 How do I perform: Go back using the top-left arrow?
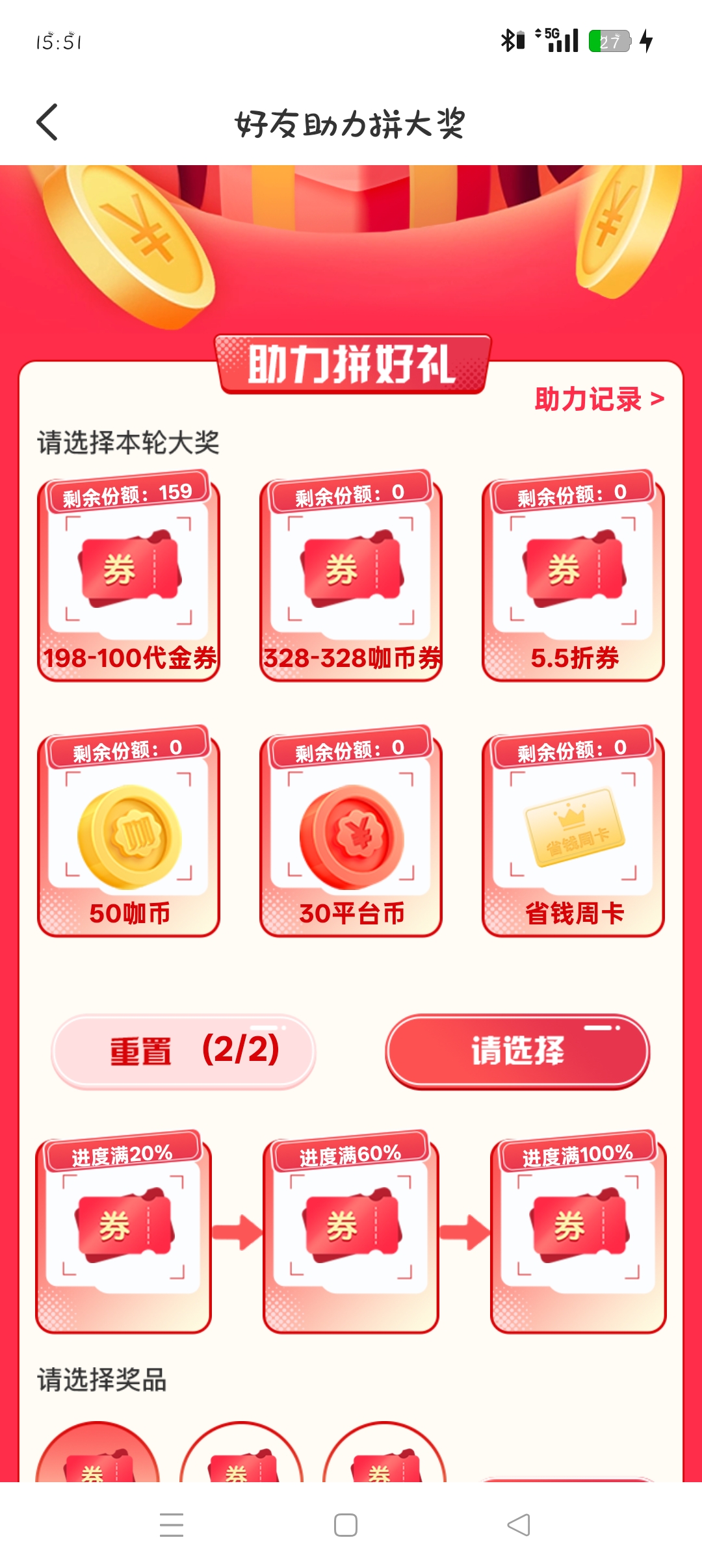coord(48,122)
